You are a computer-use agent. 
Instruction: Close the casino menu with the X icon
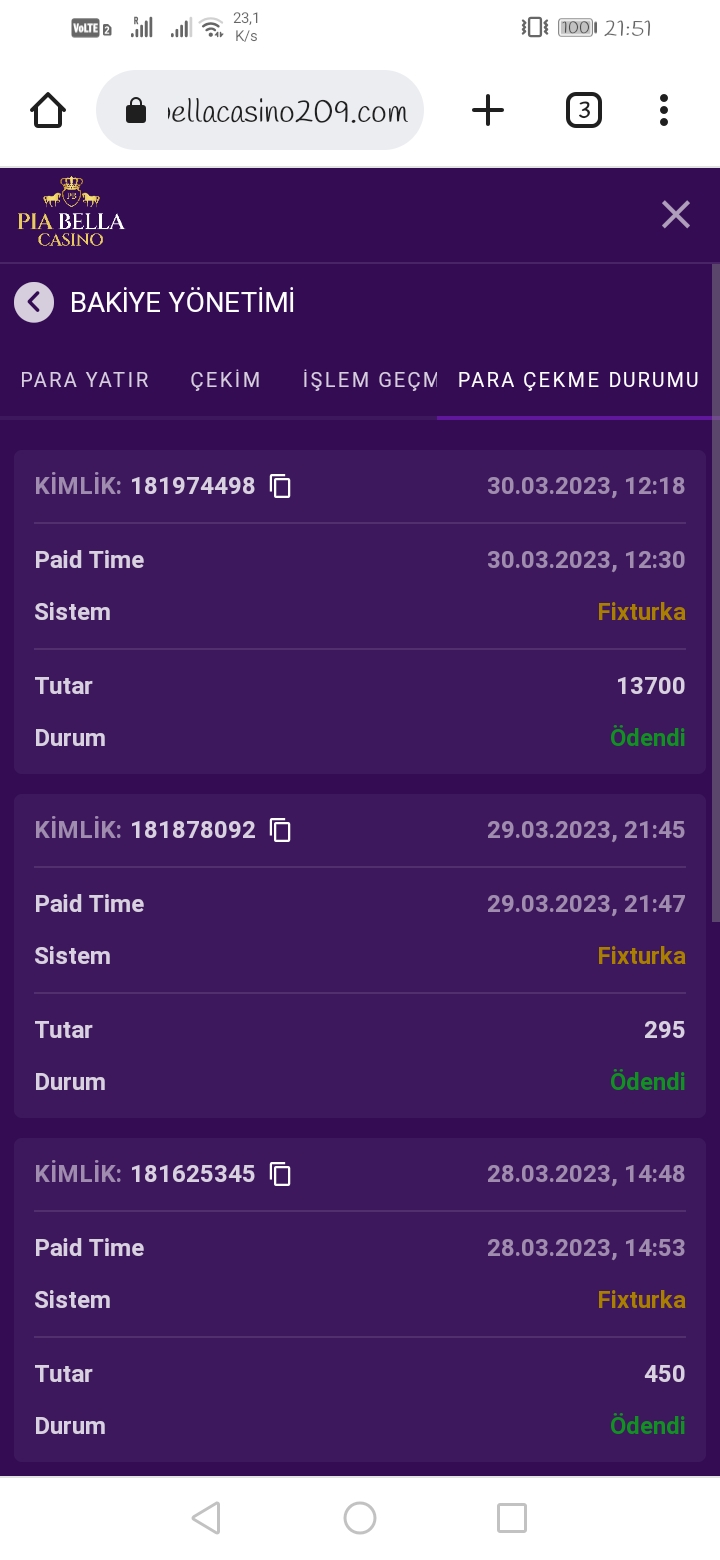tap(676, 214)
